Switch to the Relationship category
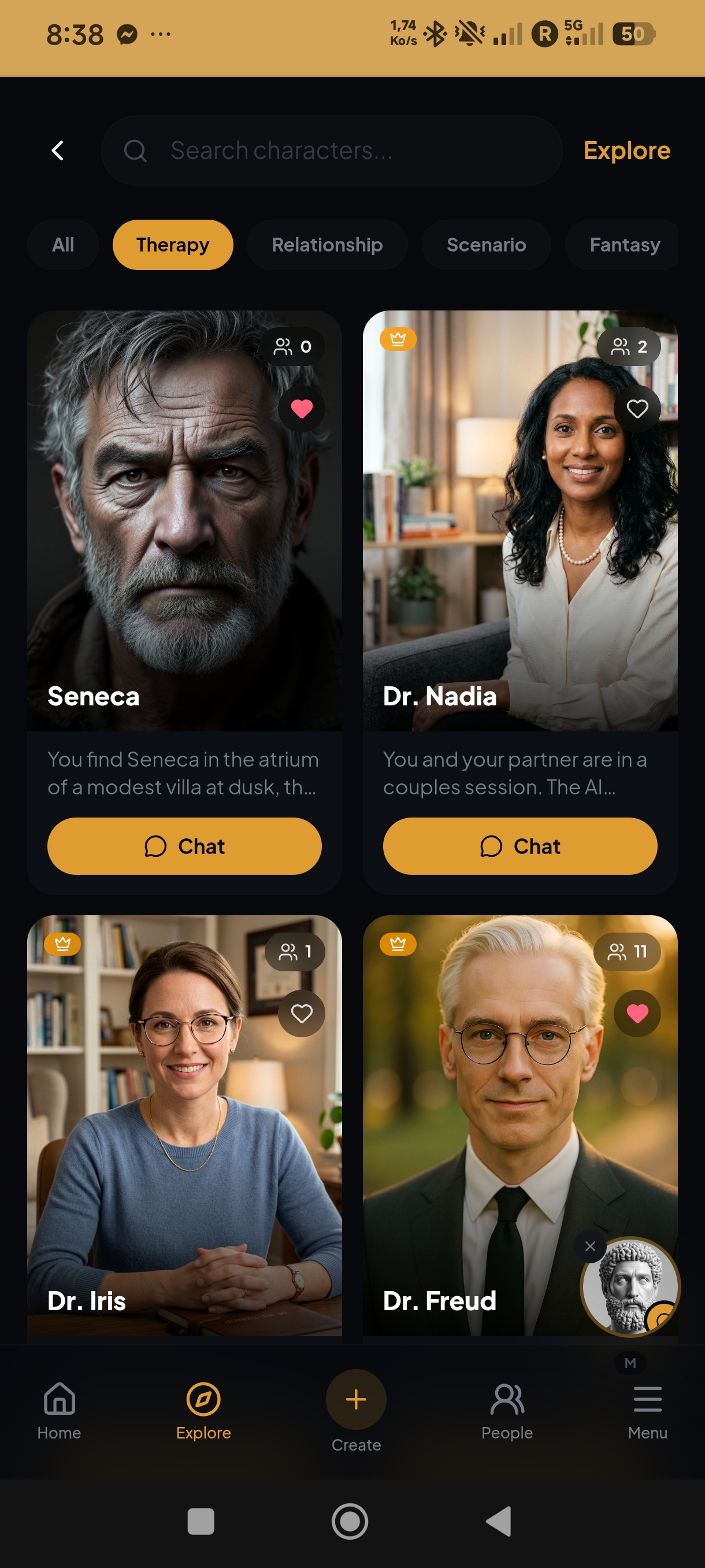The width and height of the screenshot is (705, 1568). click(326, 245)
